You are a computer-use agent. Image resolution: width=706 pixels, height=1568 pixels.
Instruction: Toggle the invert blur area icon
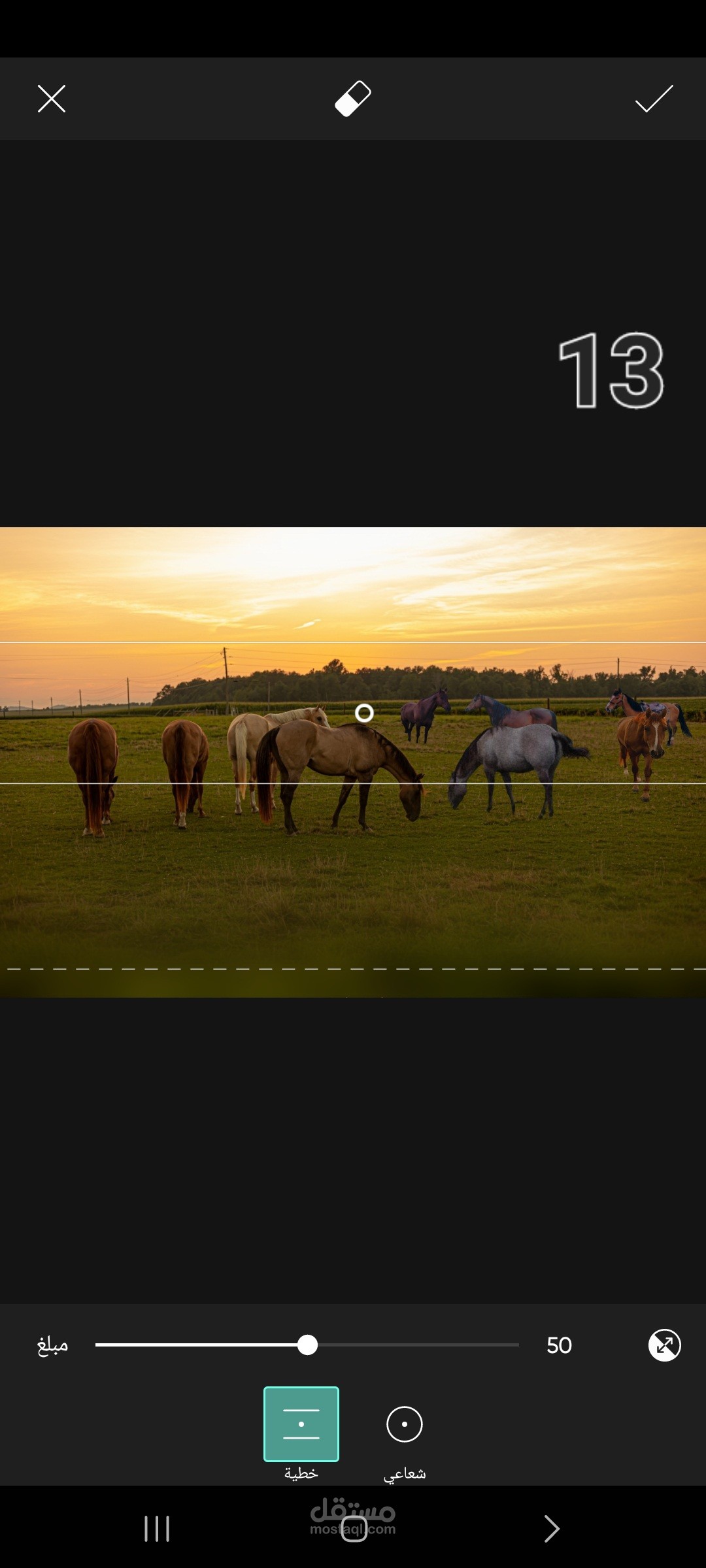664,1345
